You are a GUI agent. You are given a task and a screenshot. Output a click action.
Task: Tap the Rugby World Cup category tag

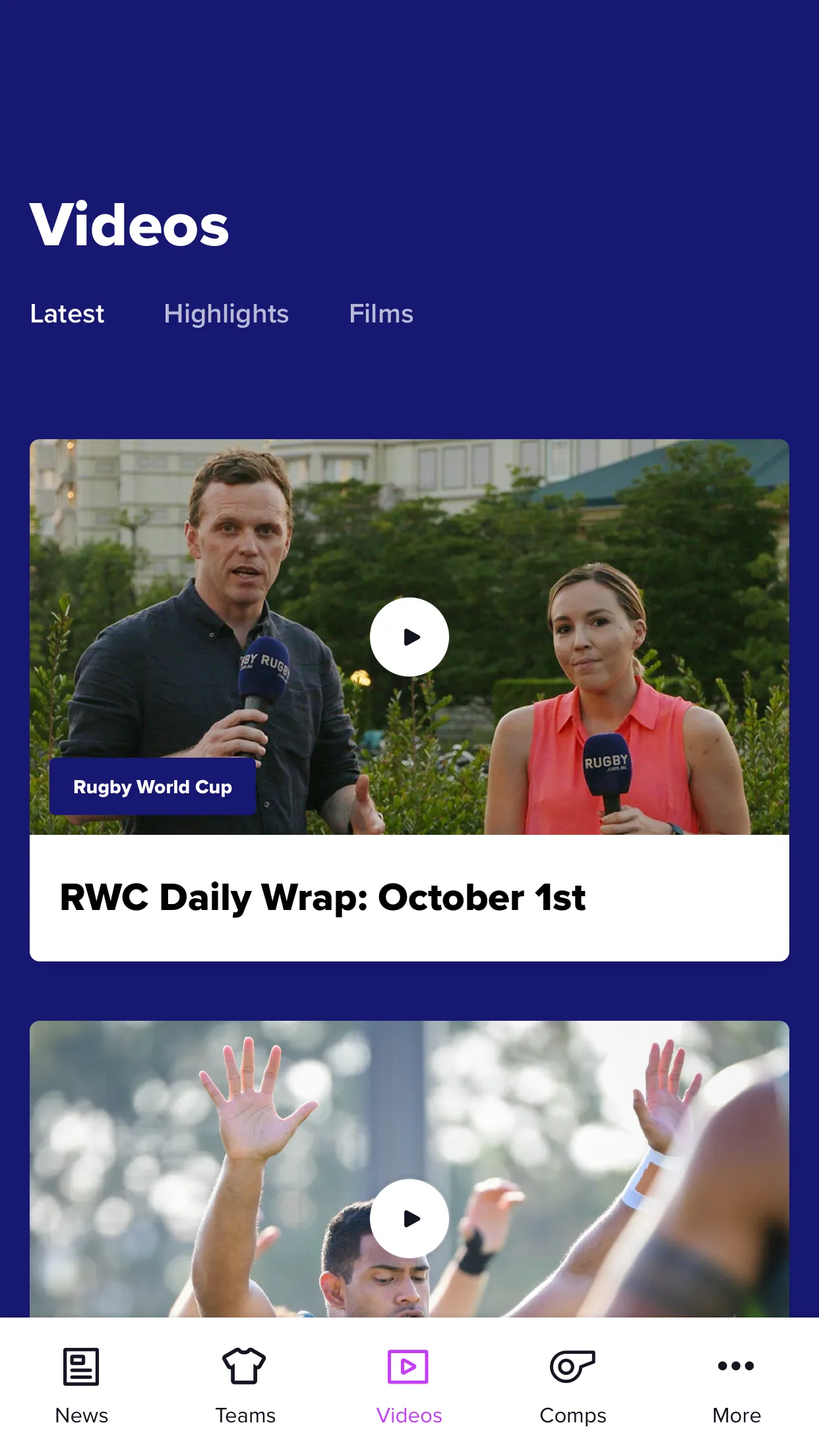pos(152,787)
